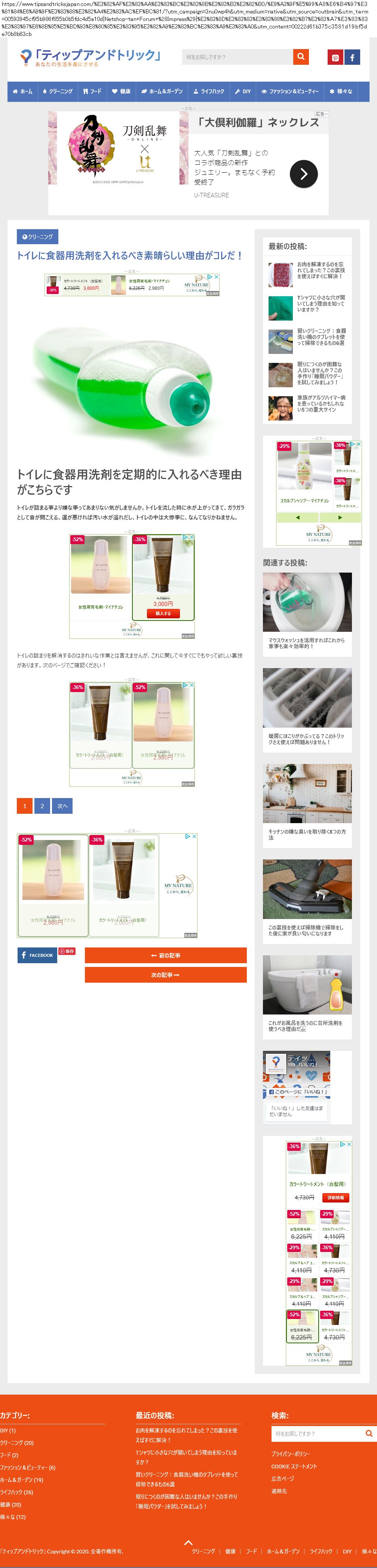Open the 前の記事 previous article button
377x1568 pixels.
165,955
